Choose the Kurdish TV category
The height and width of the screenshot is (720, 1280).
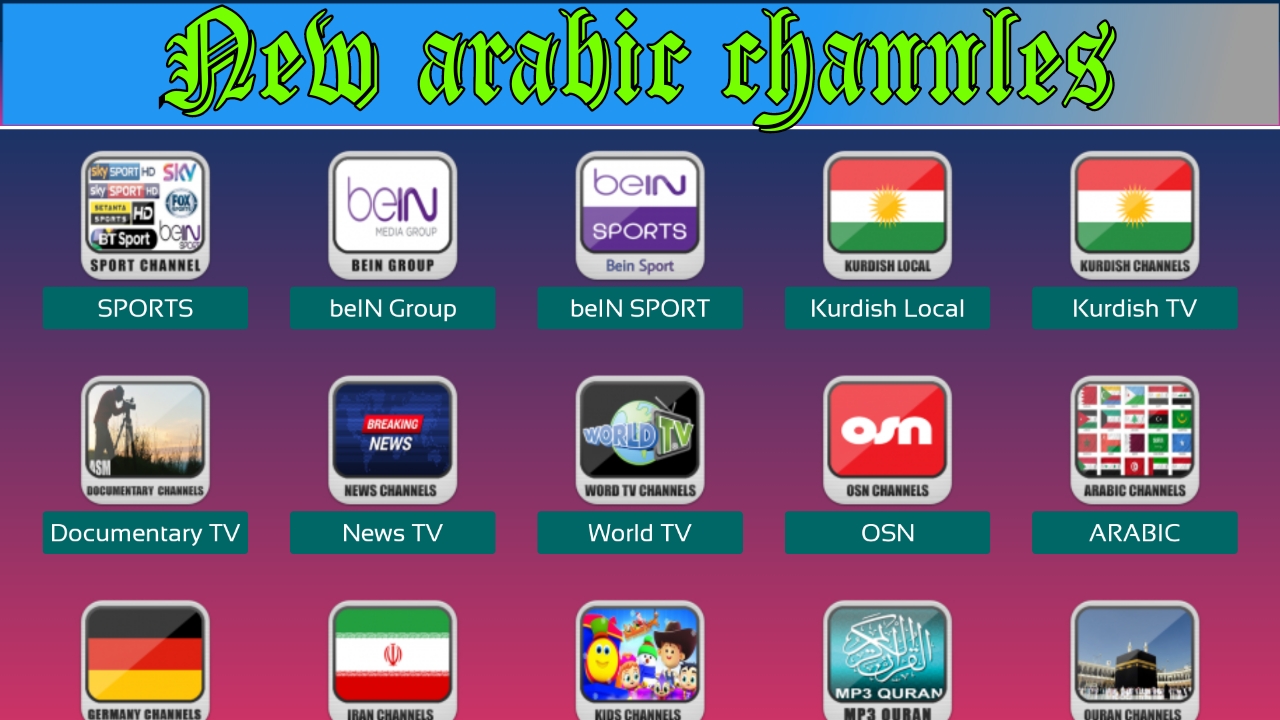tap(1134, 308)
